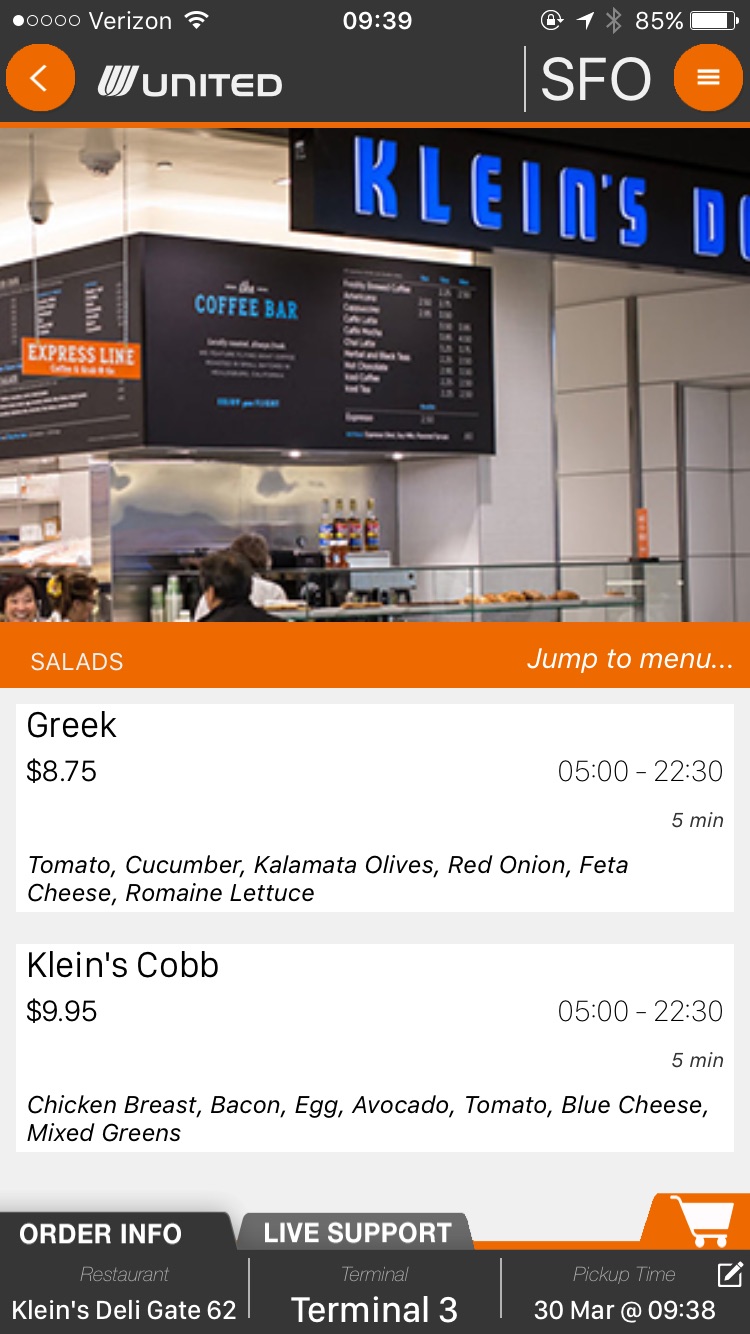Select the Klein's Cobb salad

[375, 1048]
